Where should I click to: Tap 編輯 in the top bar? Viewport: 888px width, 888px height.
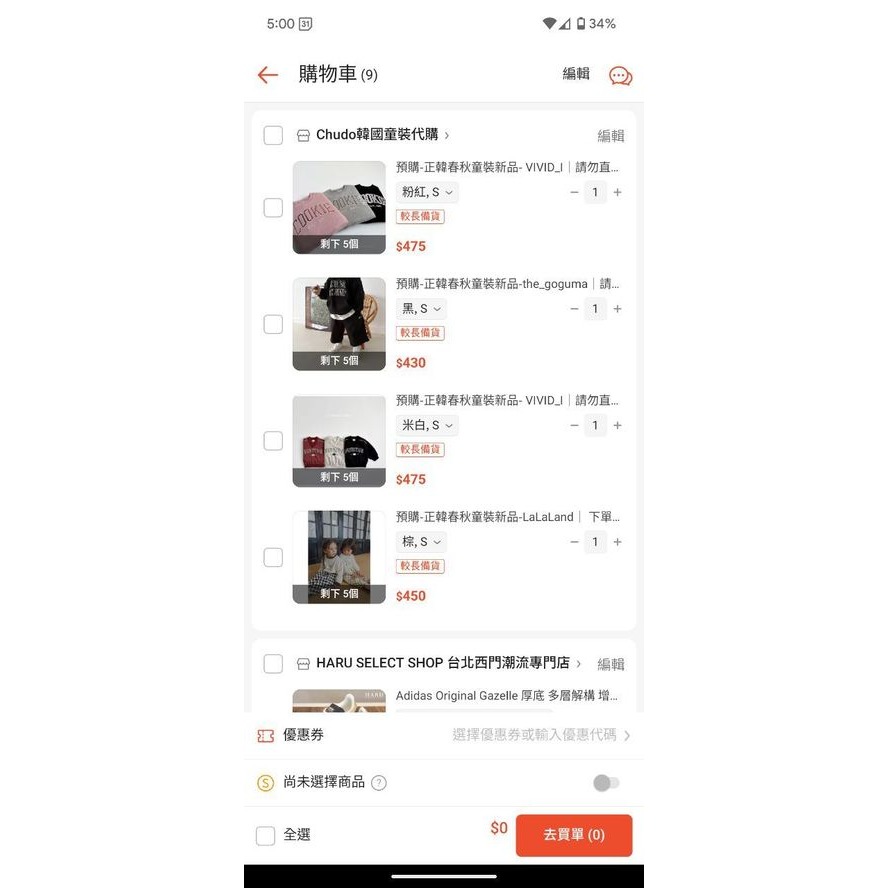point(576,74)
